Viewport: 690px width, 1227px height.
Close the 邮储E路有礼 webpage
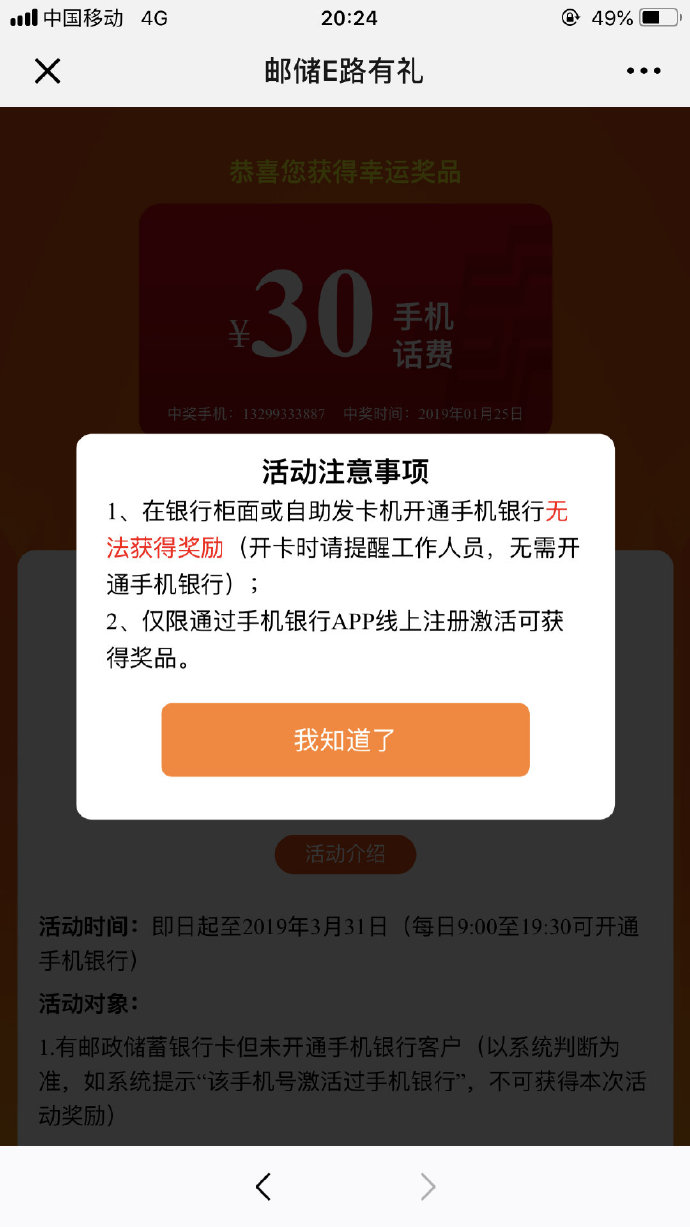(x=47, y=71)
